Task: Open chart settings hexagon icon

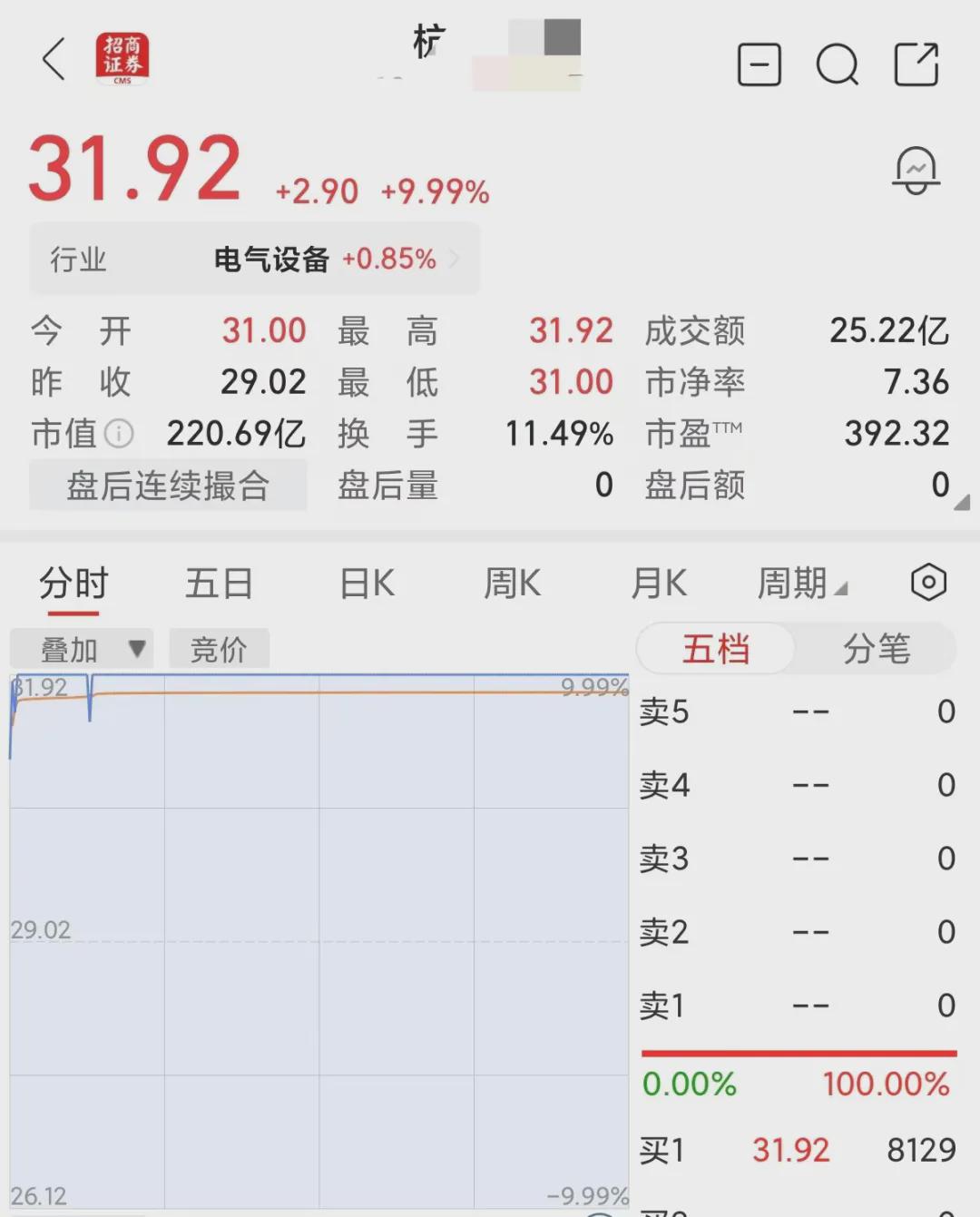Action: [x=928, y=582]
